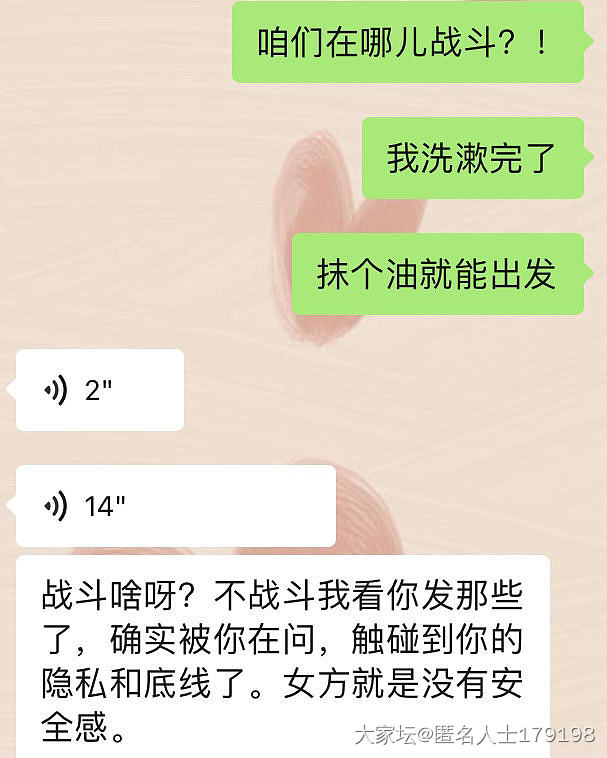The width and height of the screenshot is (607, 758).
Task: Play the 14-second voice message
Action: pyautogui.click(x=175, y=506)
